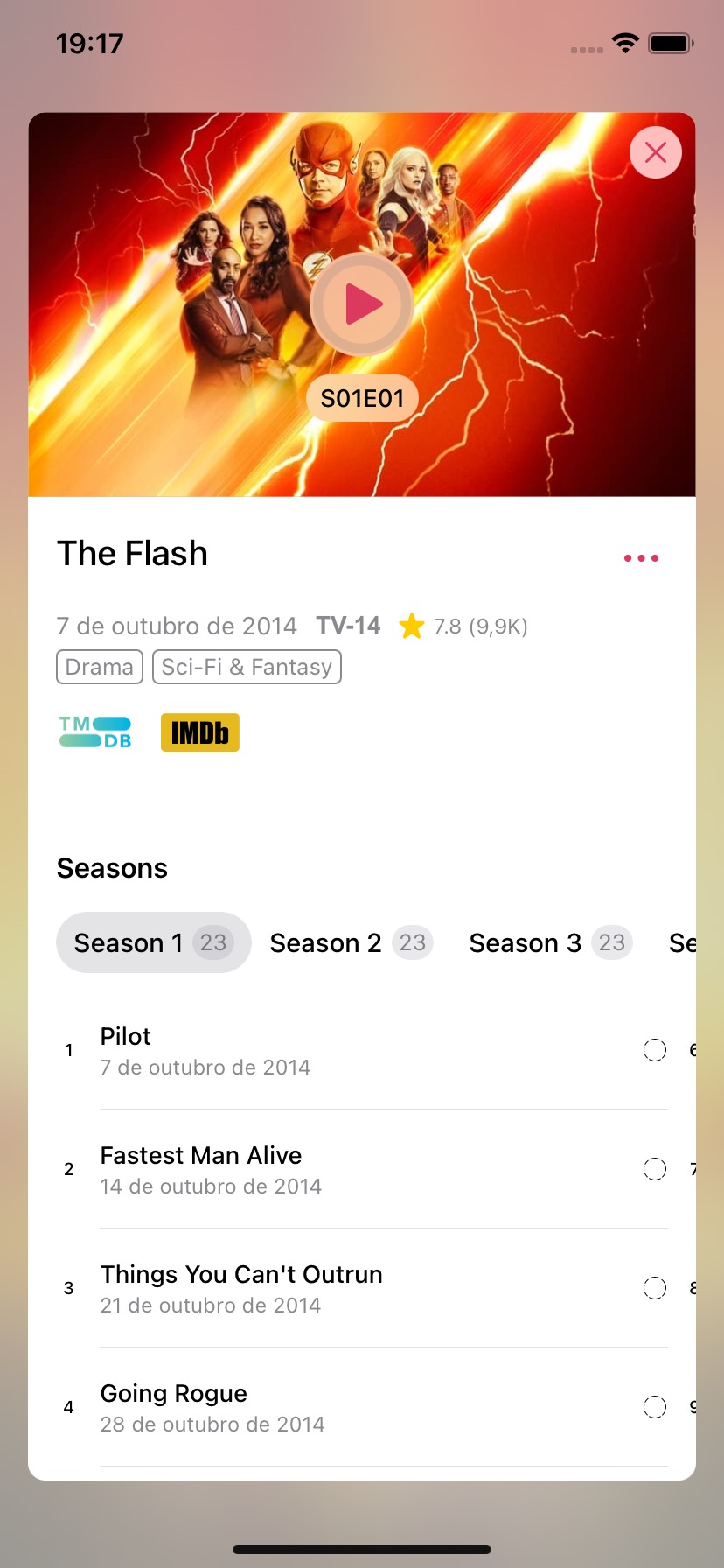The height and width of the screenshot is (1568, 724).
Task: Switch to Season 3
Action: (550, 942)
